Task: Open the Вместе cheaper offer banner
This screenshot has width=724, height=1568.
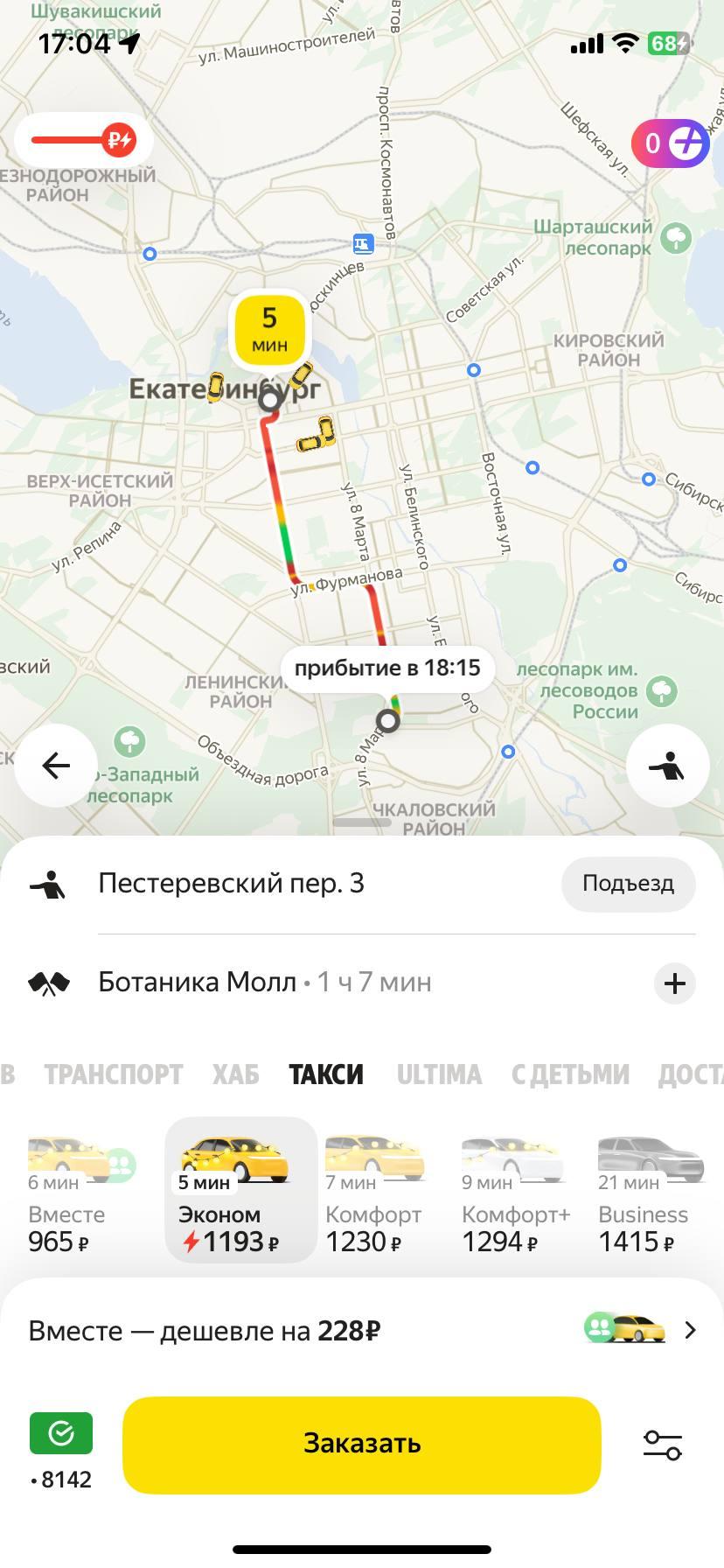Action: coord(362,1331)
